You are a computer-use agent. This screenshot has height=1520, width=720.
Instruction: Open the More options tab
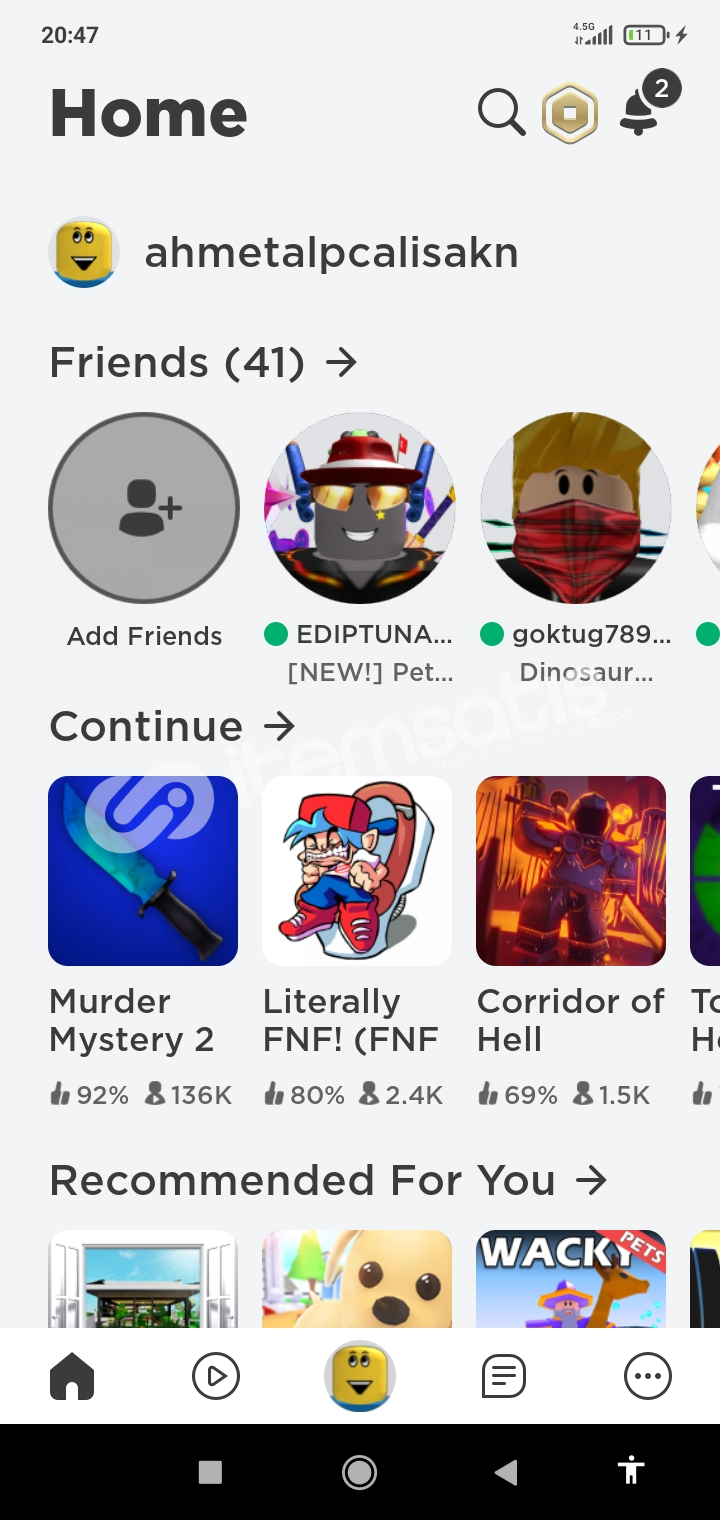(x=648, y=1377)
